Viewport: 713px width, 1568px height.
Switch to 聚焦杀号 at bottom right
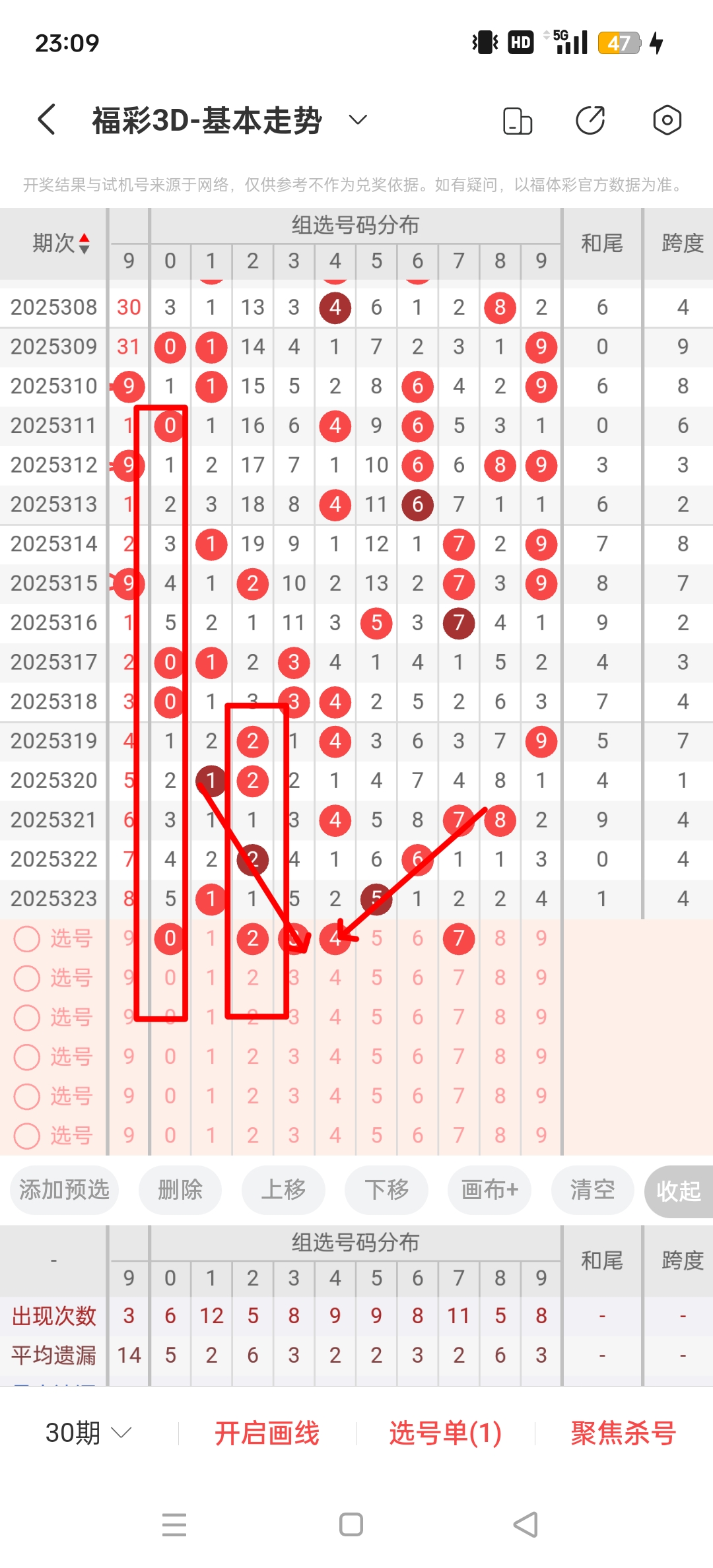click(623, 1433)
